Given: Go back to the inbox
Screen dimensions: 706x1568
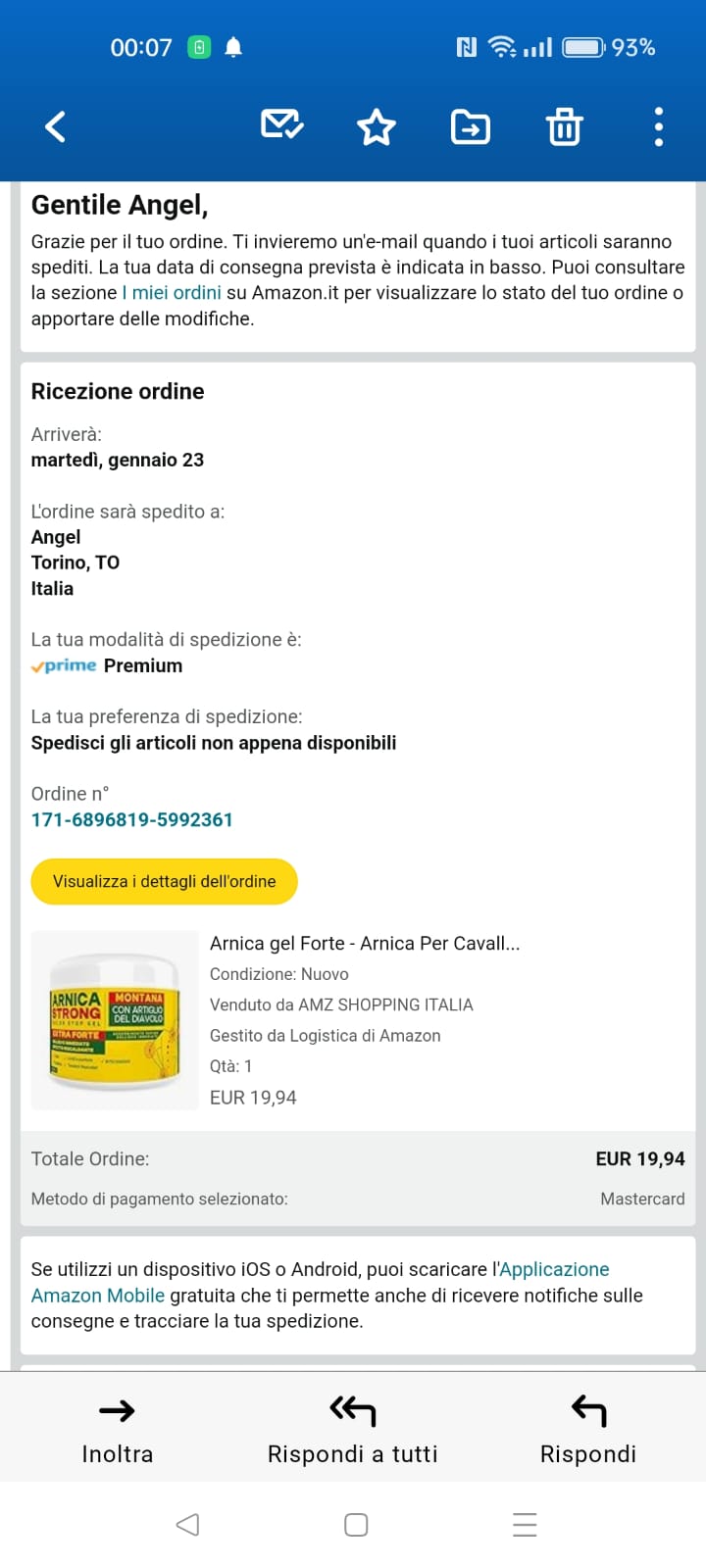Looking at the screenshot, I should point(56,126).
